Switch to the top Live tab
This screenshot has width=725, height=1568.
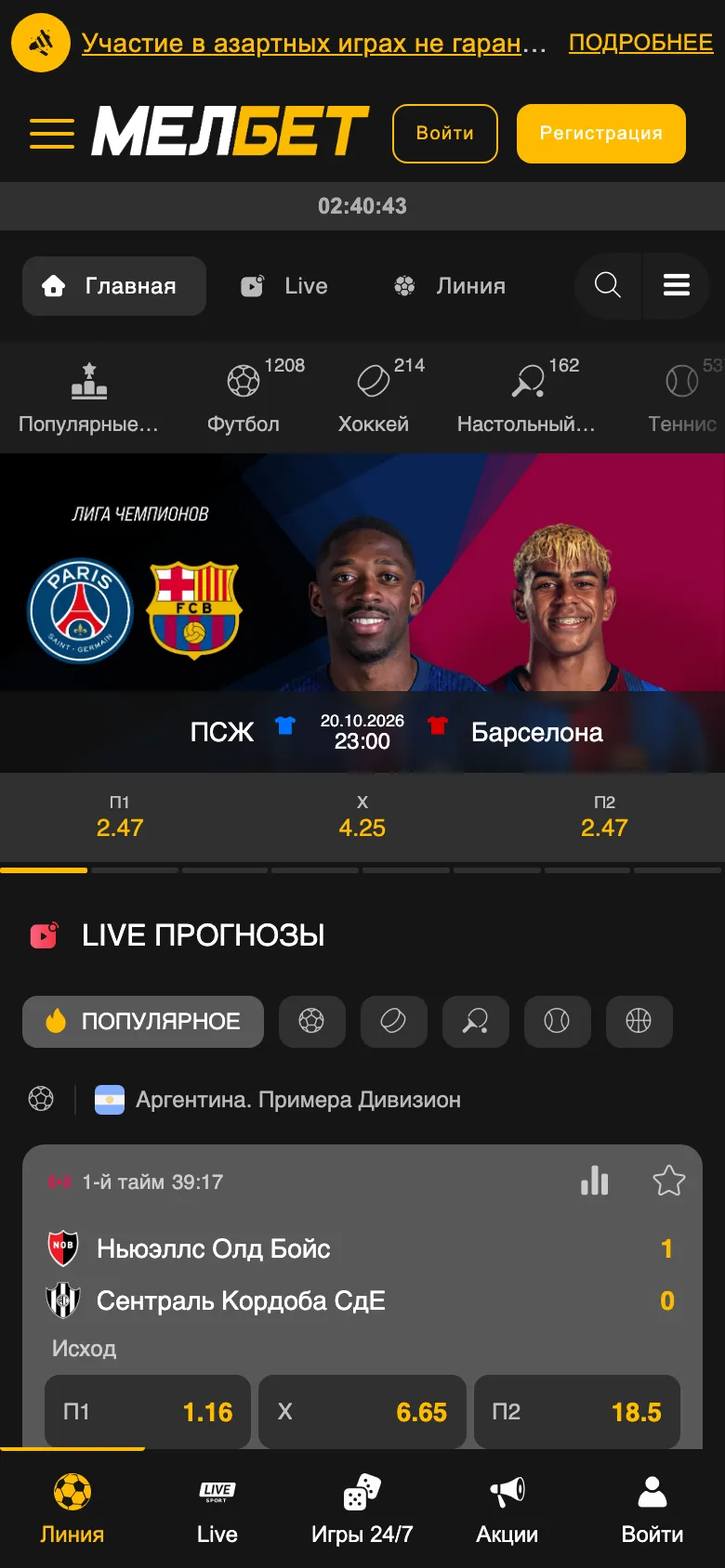pos(284,286)
